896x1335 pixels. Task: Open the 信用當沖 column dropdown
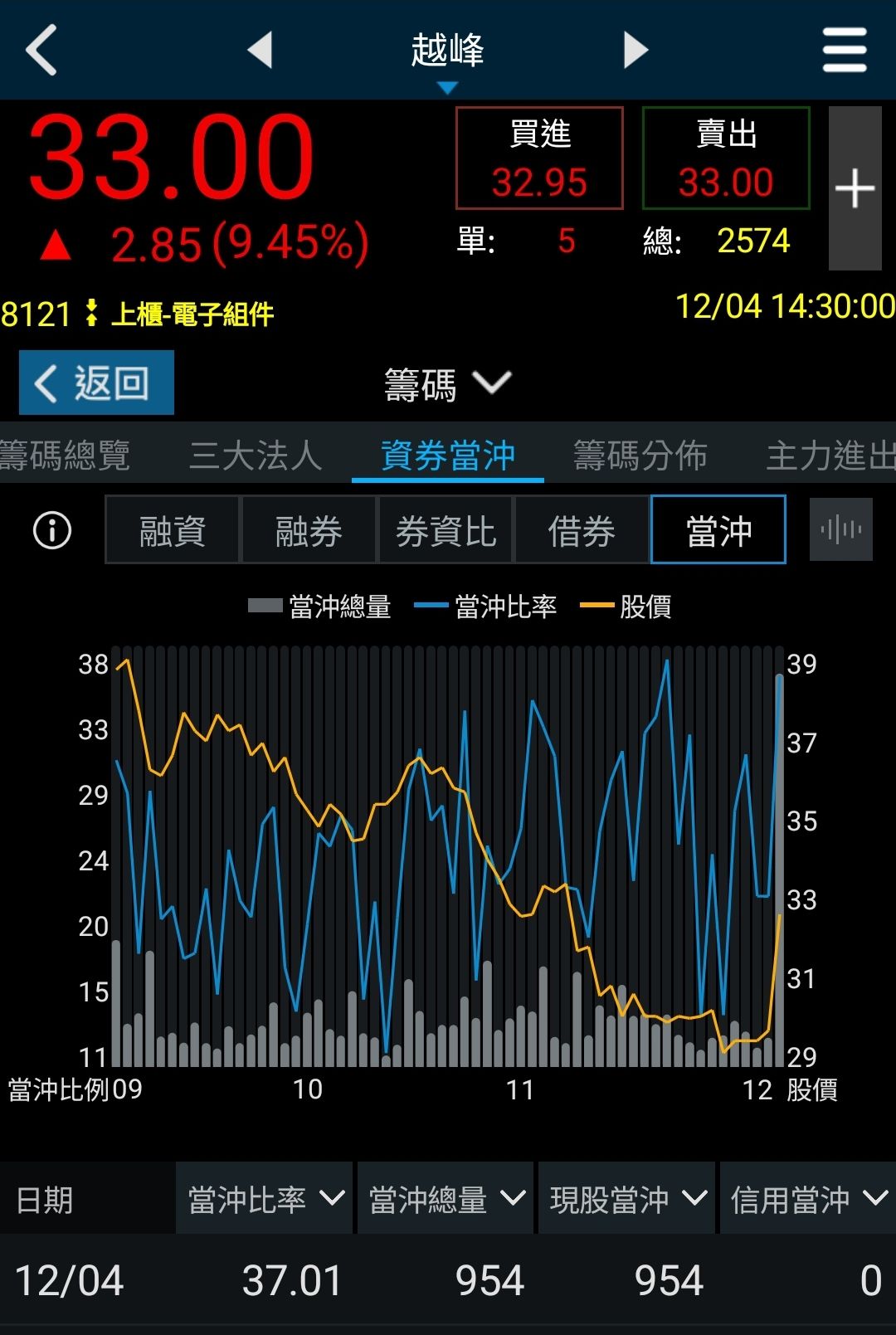point(807,1199)
